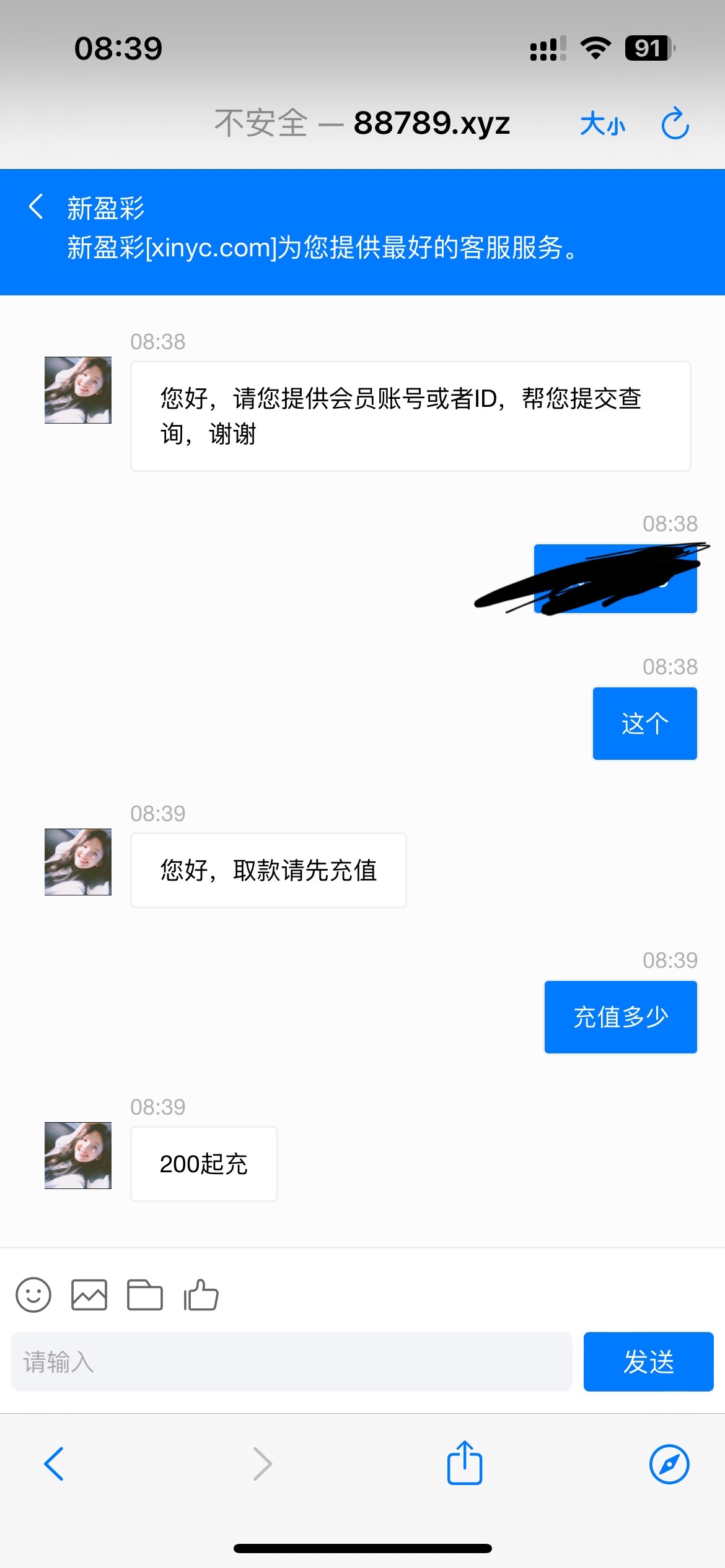
Task: Open the text size 大小 option
Action: pyautogui.click(x=602, y=124)
